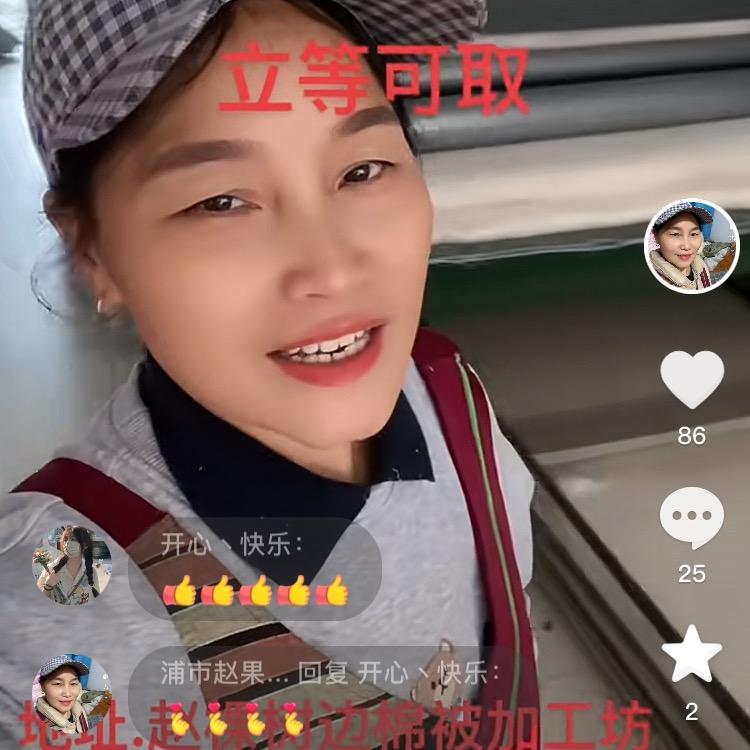The image size is (750, 750).
Task: Add video to favorites with star
Action: click(692, 654)
